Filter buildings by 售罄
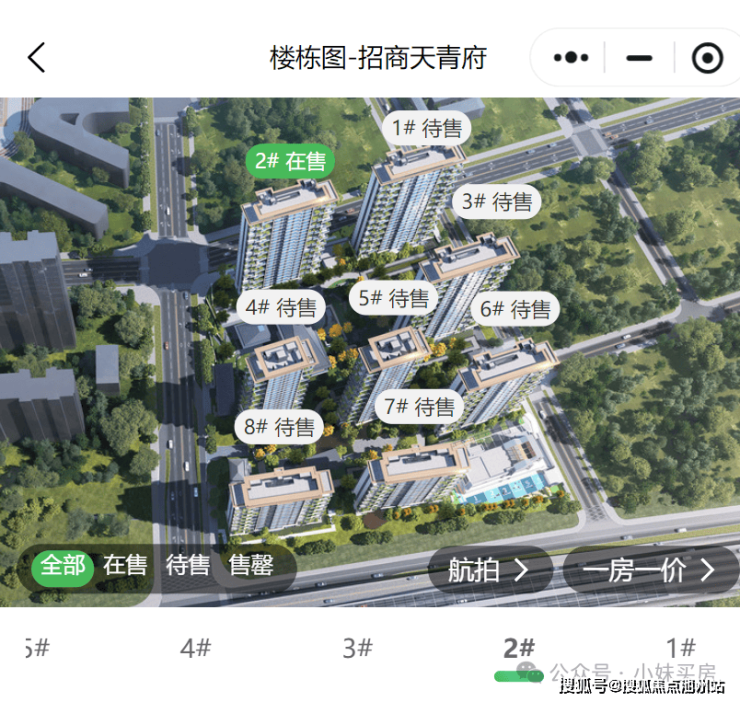The width and height of the screenshot is (740, 702). [x=250, y=566]
